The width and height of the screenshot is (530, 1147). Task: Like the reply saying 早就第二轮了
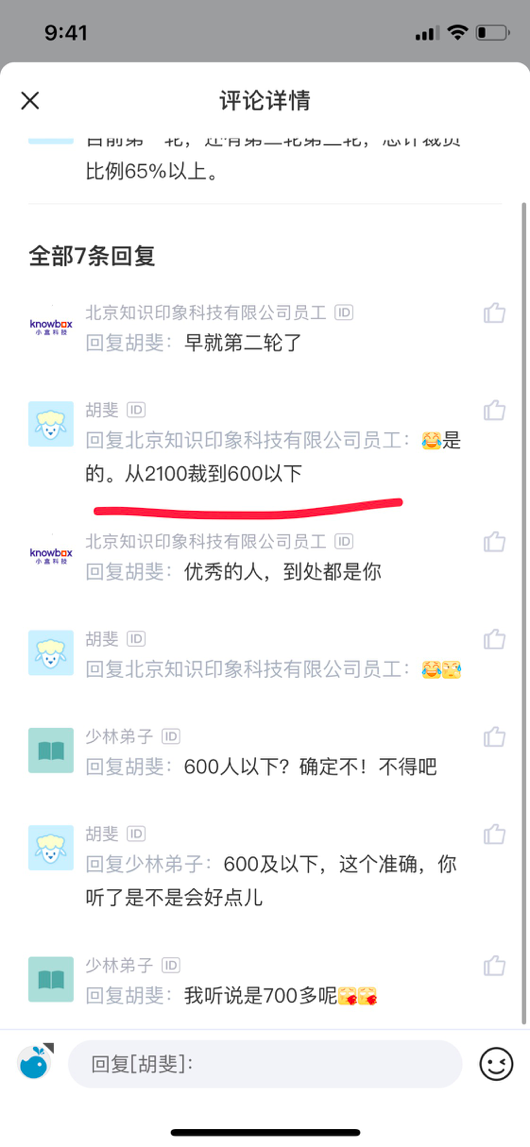click(x=495, y=313)
